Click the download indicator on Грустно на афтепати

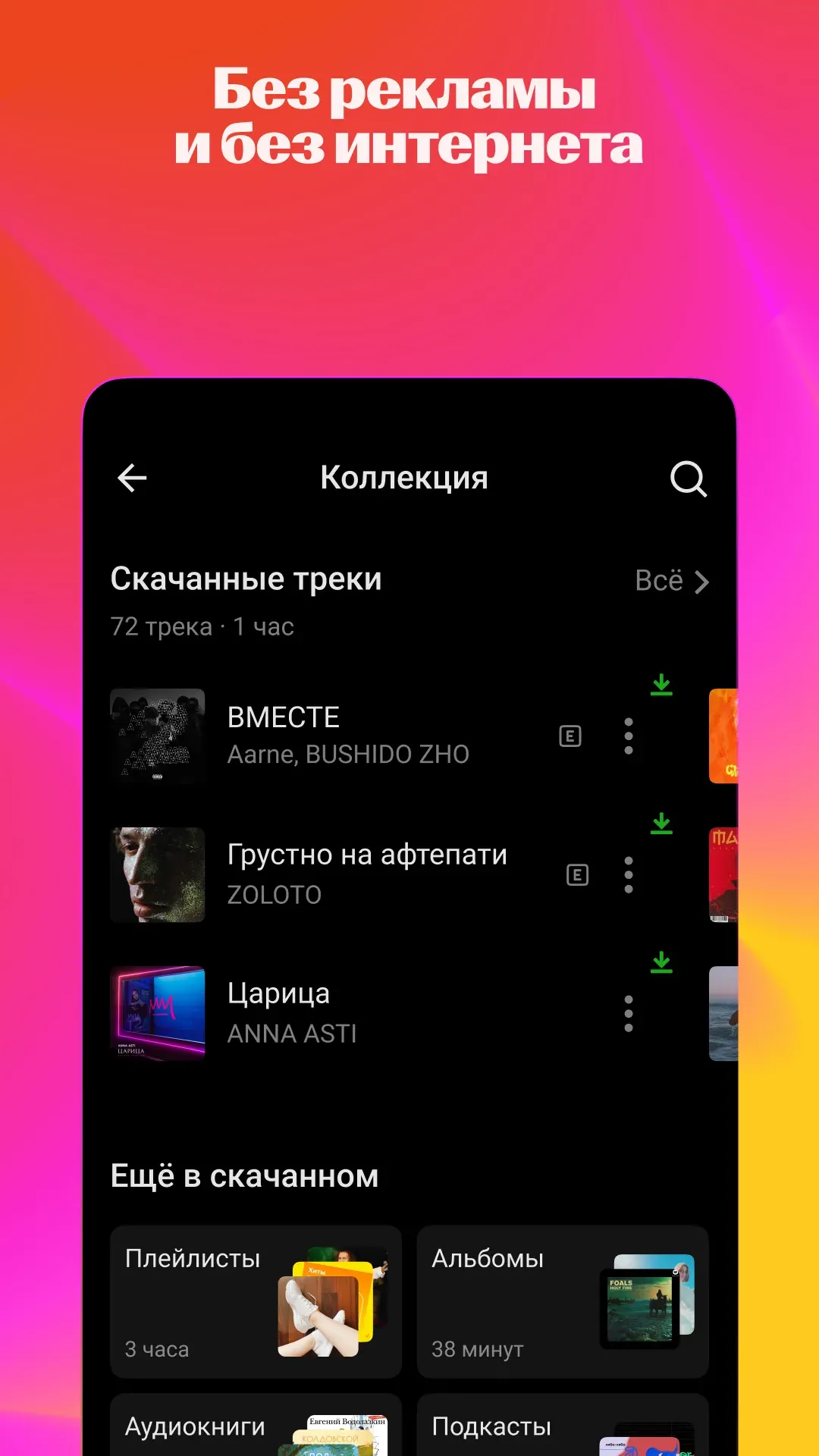[661, 824]
